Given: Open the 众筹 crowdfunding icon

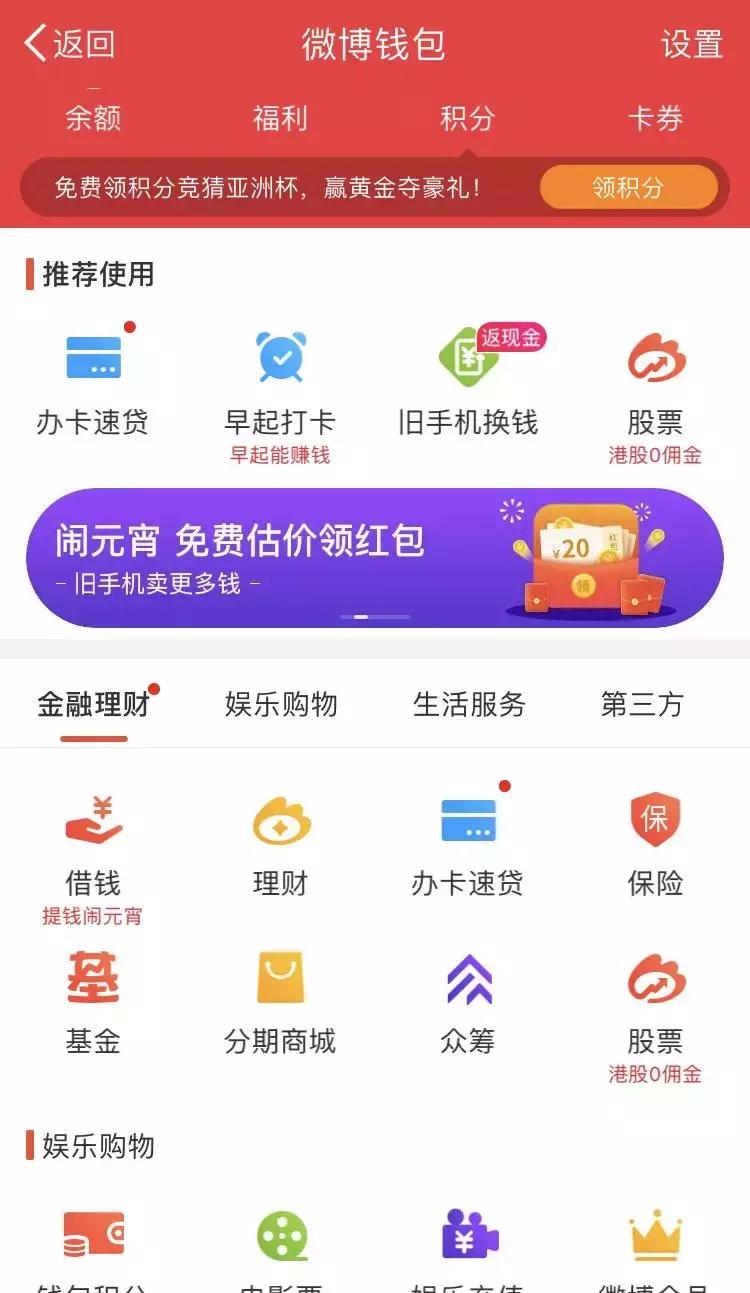Looking at the screenshot, I should (x=467, y=985).
